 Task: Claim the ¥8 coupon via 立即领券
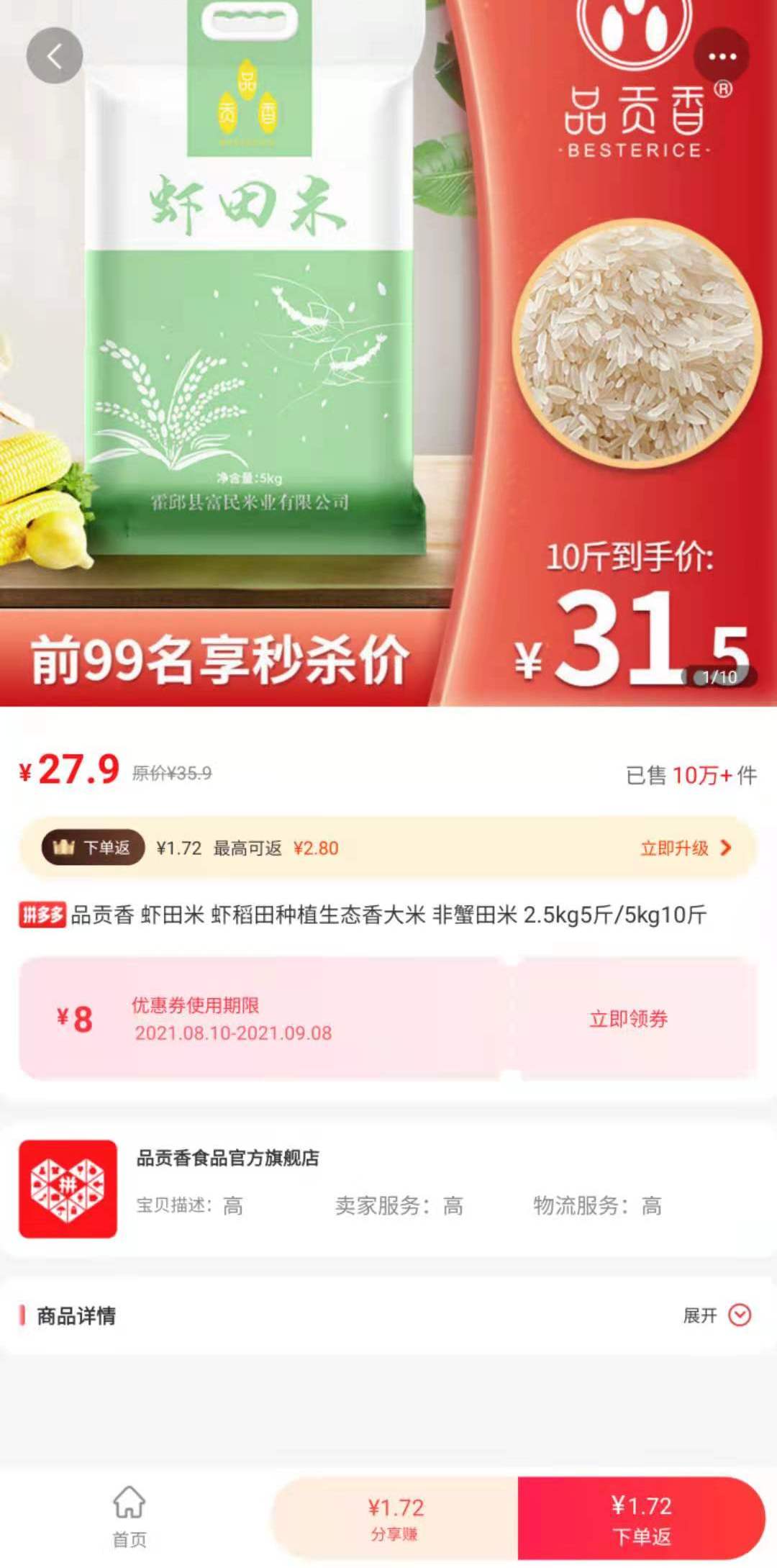[629, 1019]
